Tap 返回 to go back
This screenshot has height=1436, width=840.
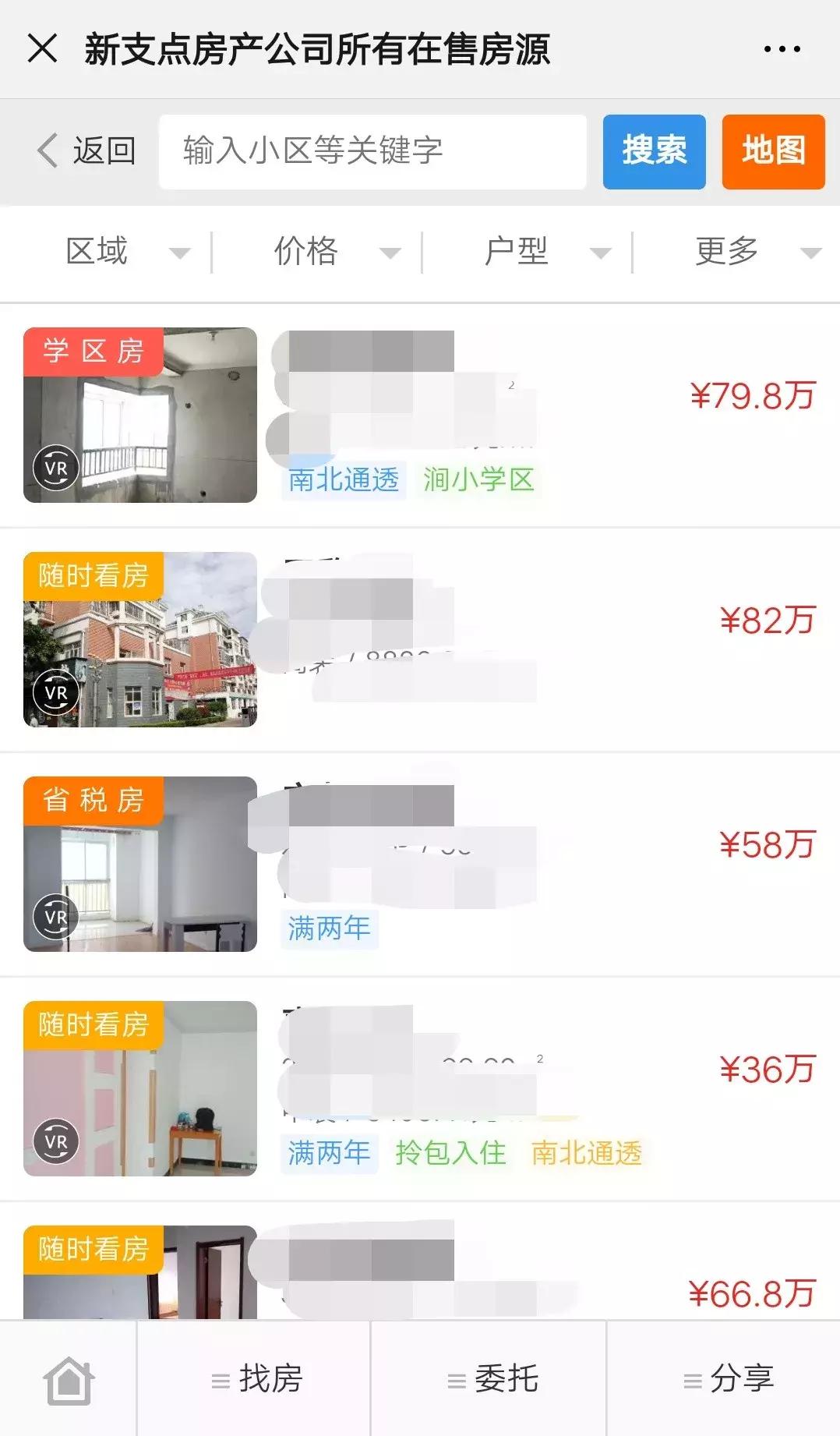point(88,151)
